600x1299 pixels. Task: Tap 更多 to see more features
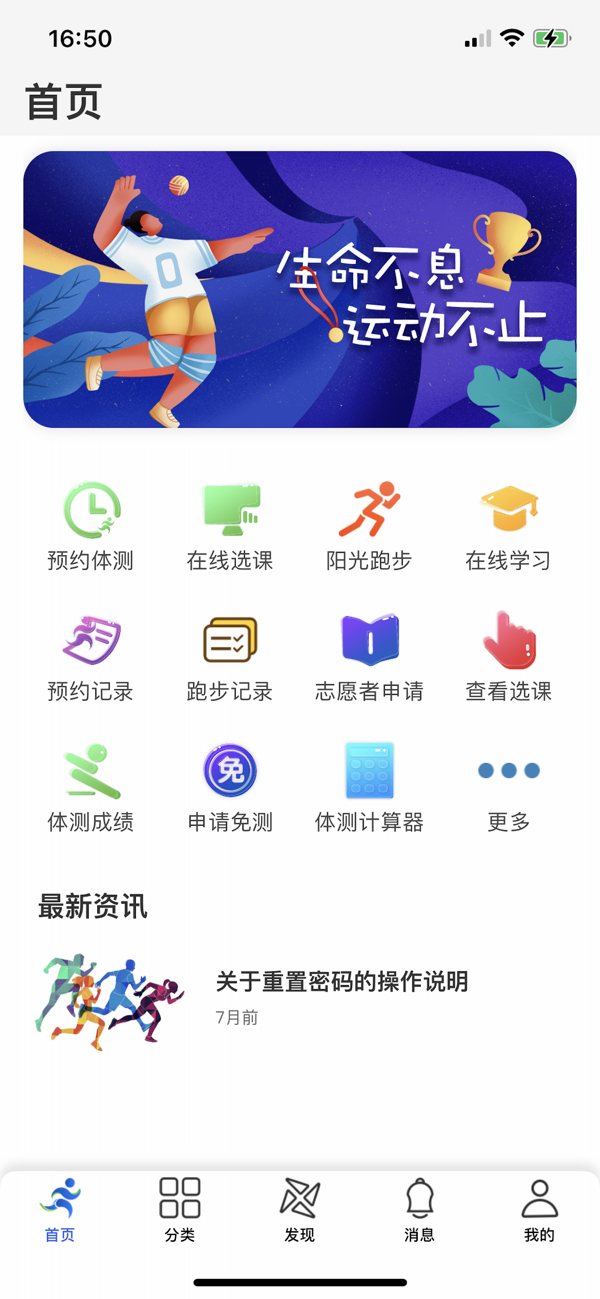click(508, 787)
